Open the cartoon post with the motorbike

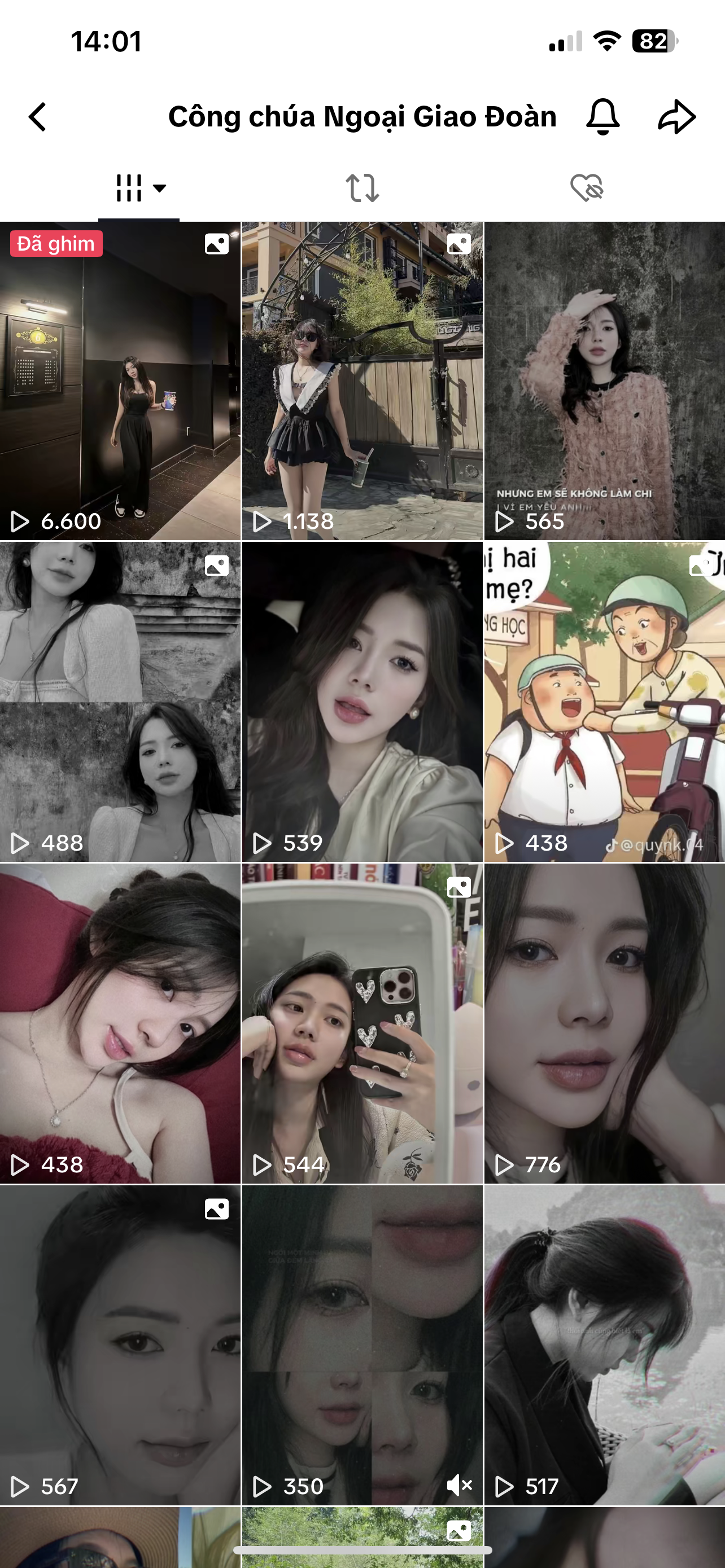click(x=604, y=701)
